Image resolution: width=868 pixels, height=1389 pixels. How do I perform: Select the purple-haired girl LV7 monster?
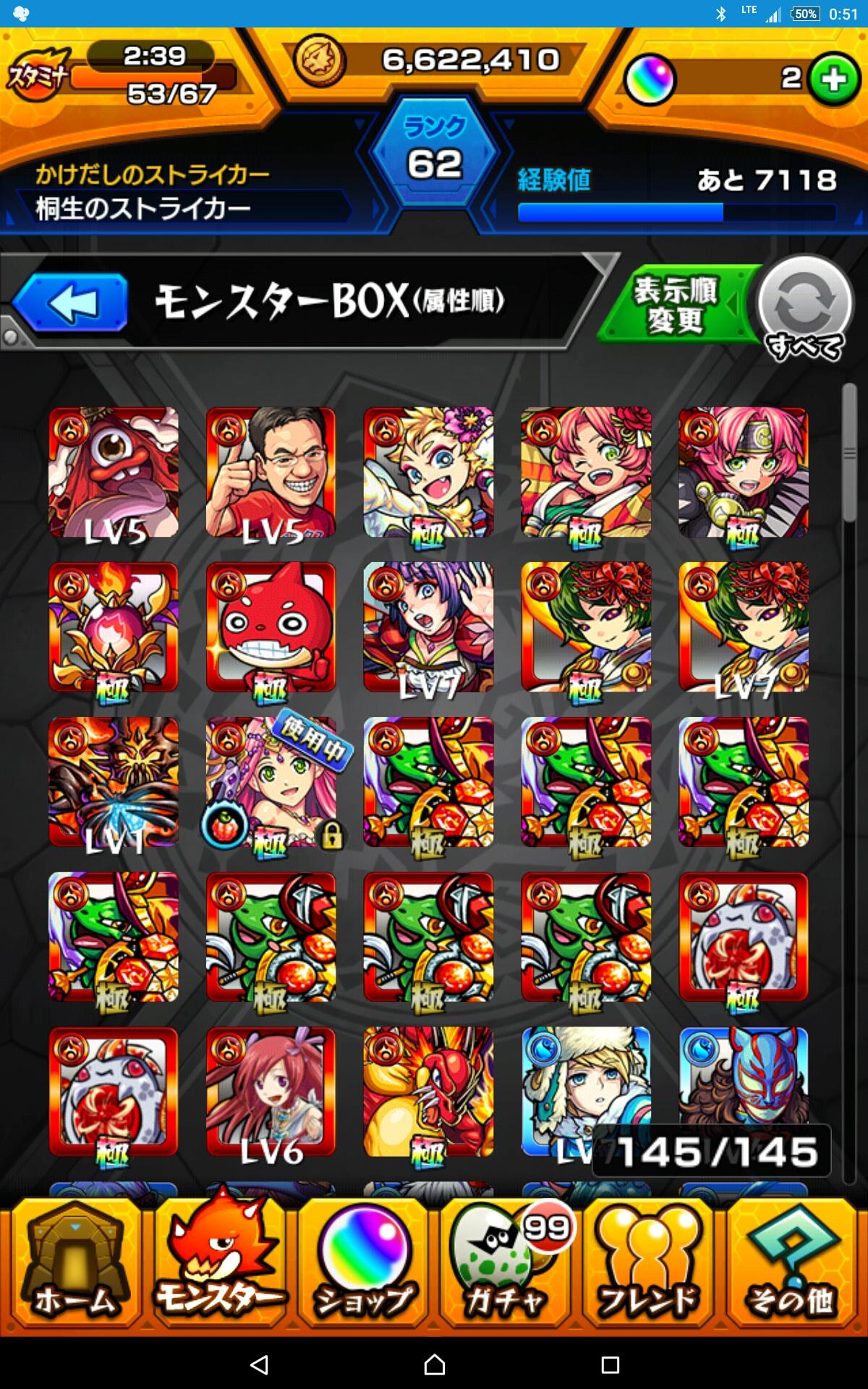pos(429,628)
